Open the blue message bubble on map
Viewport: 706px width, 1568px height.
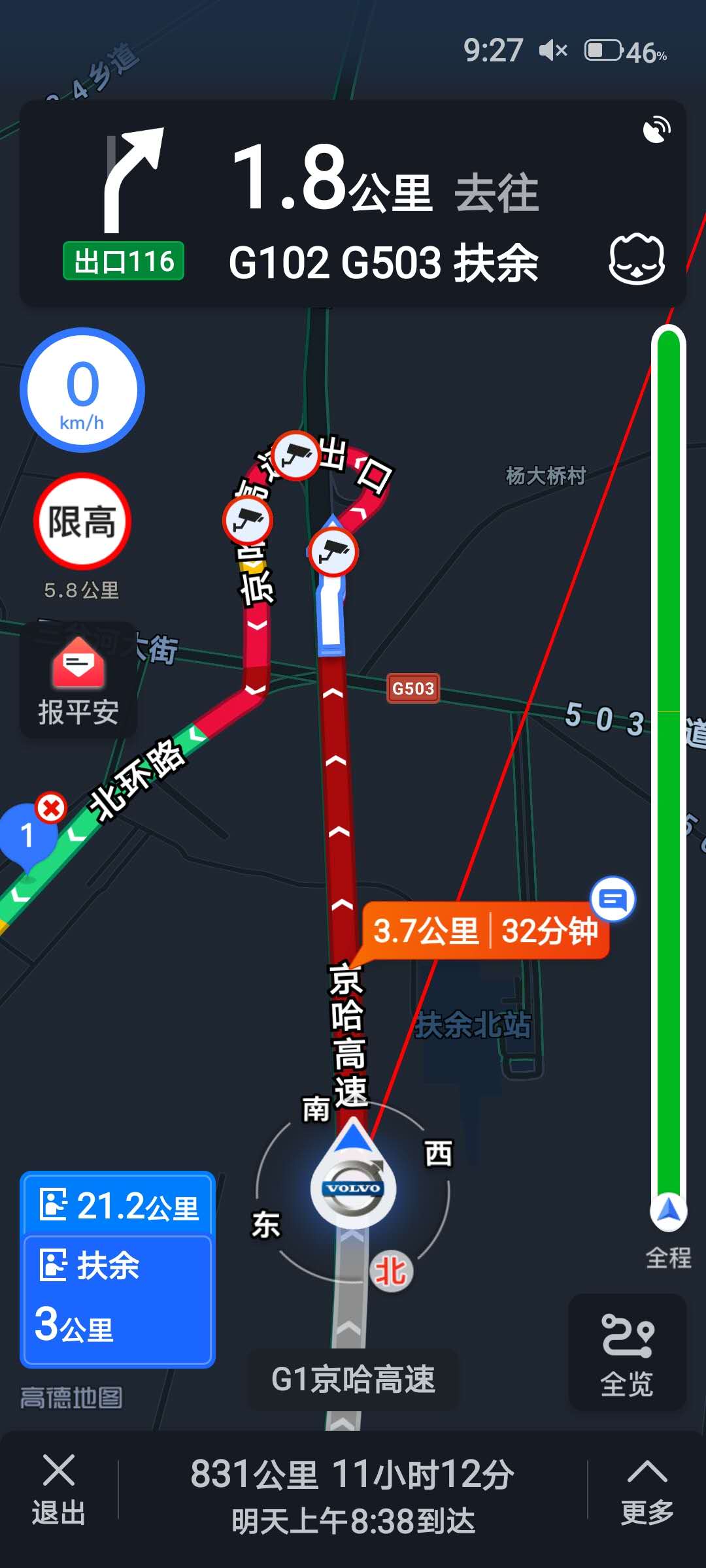click(613, 900)
